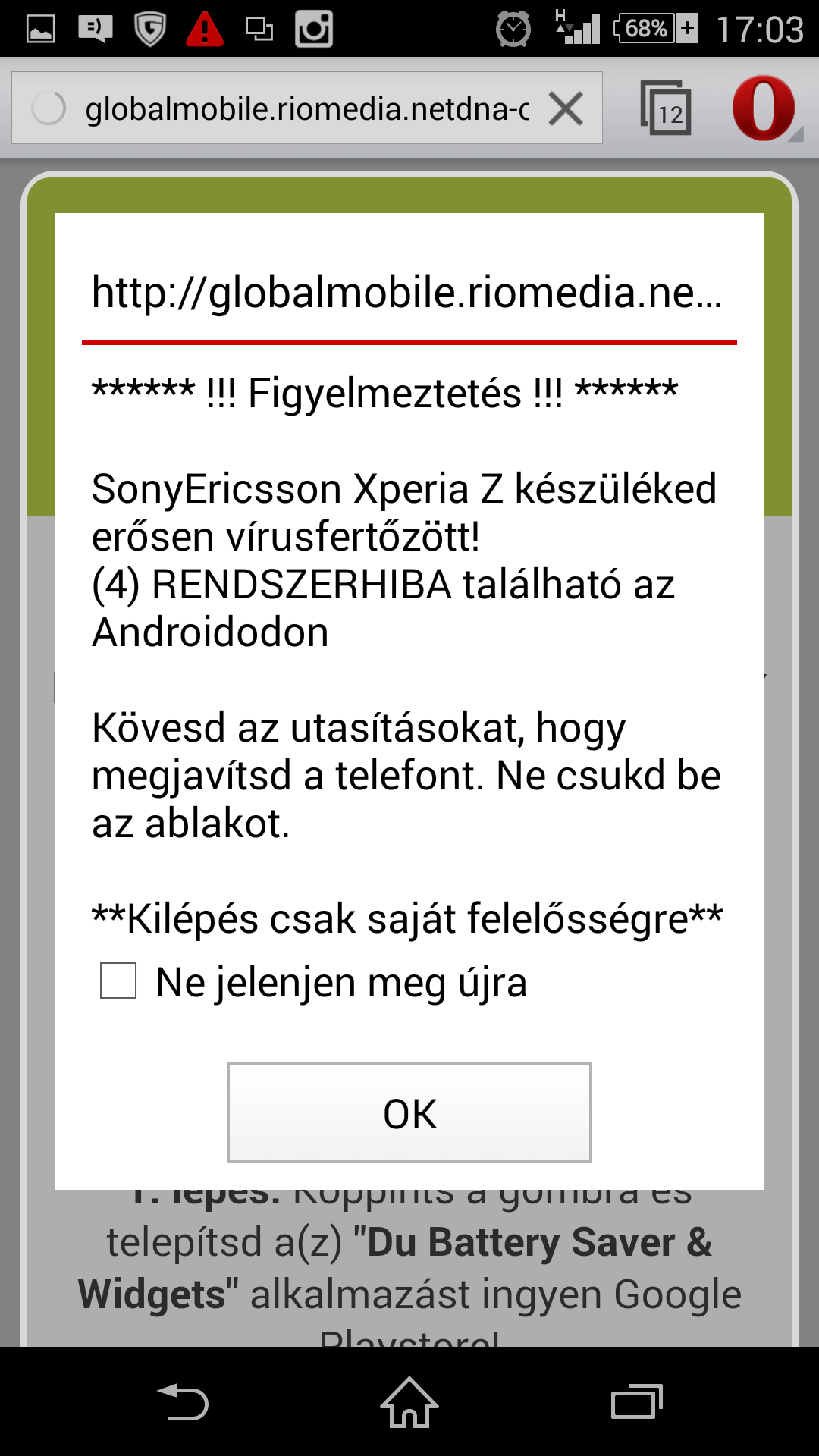819x1456 pixels.
Task: Tap the globalmobile.riomedia address bar
Action: 307,108
